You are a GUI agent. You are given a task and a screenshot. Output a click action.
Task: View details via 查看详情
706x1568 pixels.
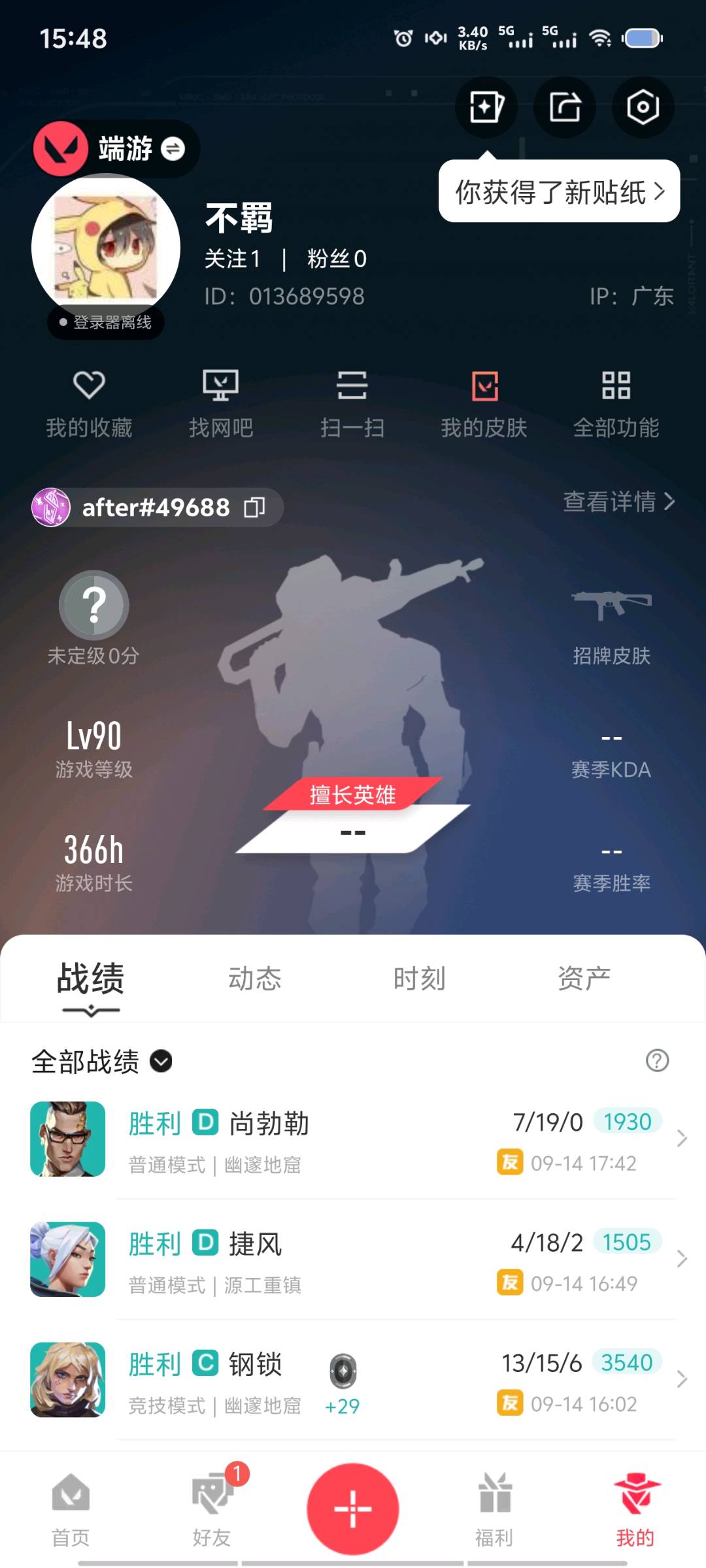618,502
